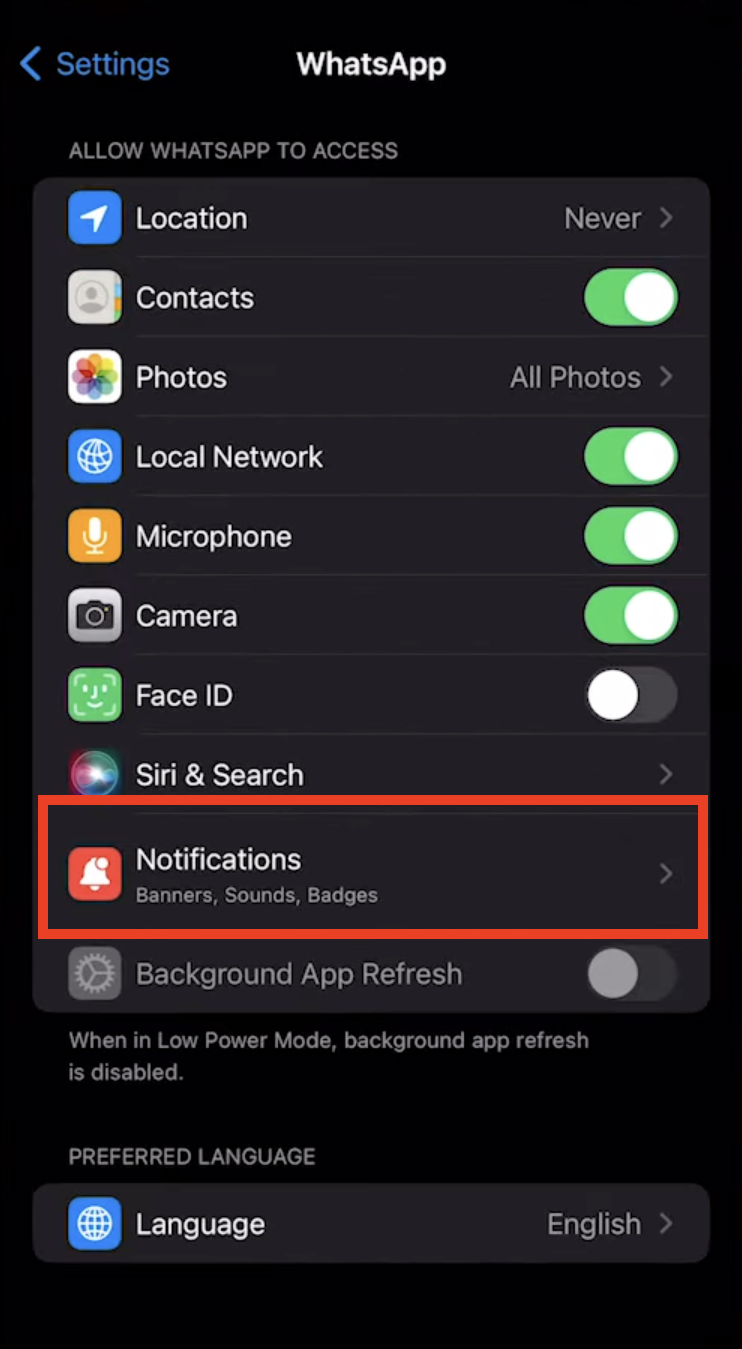Screen dimensions: 742x1349
Task: Toggle Contacts access off
Action: (x=630, y=297)
